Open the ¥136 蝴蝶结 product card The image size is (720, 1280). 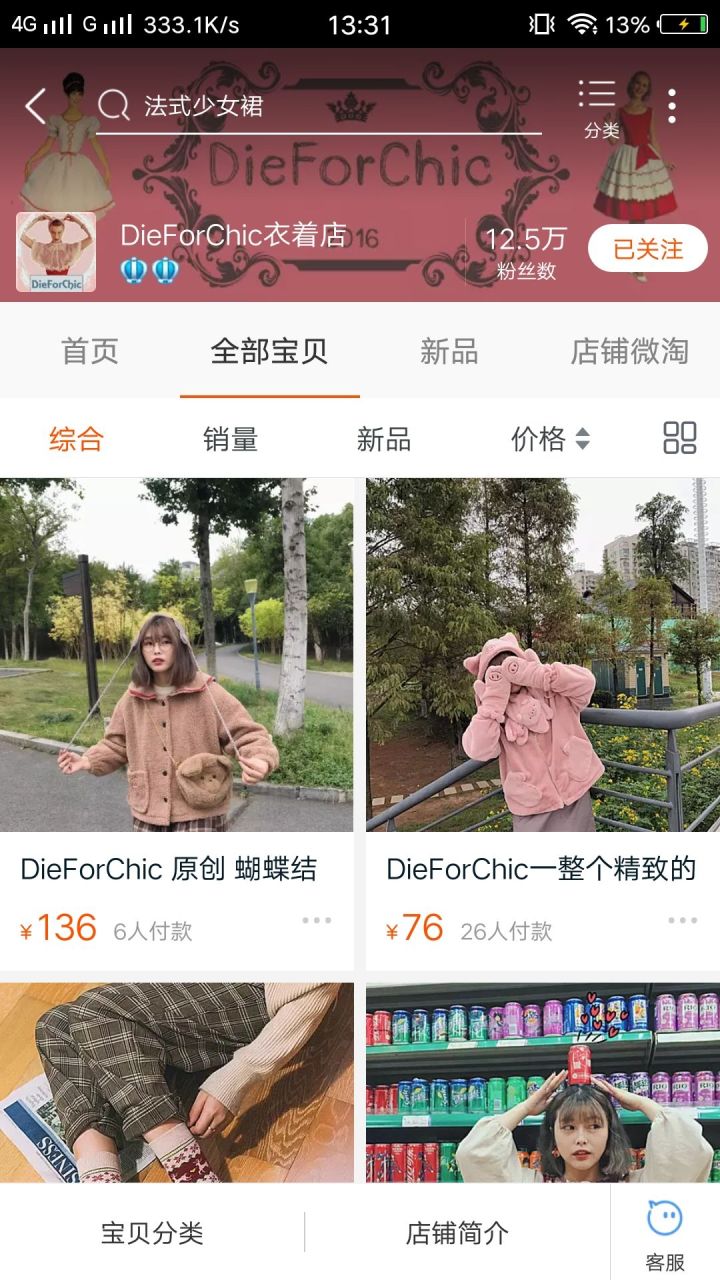(176, 700)
